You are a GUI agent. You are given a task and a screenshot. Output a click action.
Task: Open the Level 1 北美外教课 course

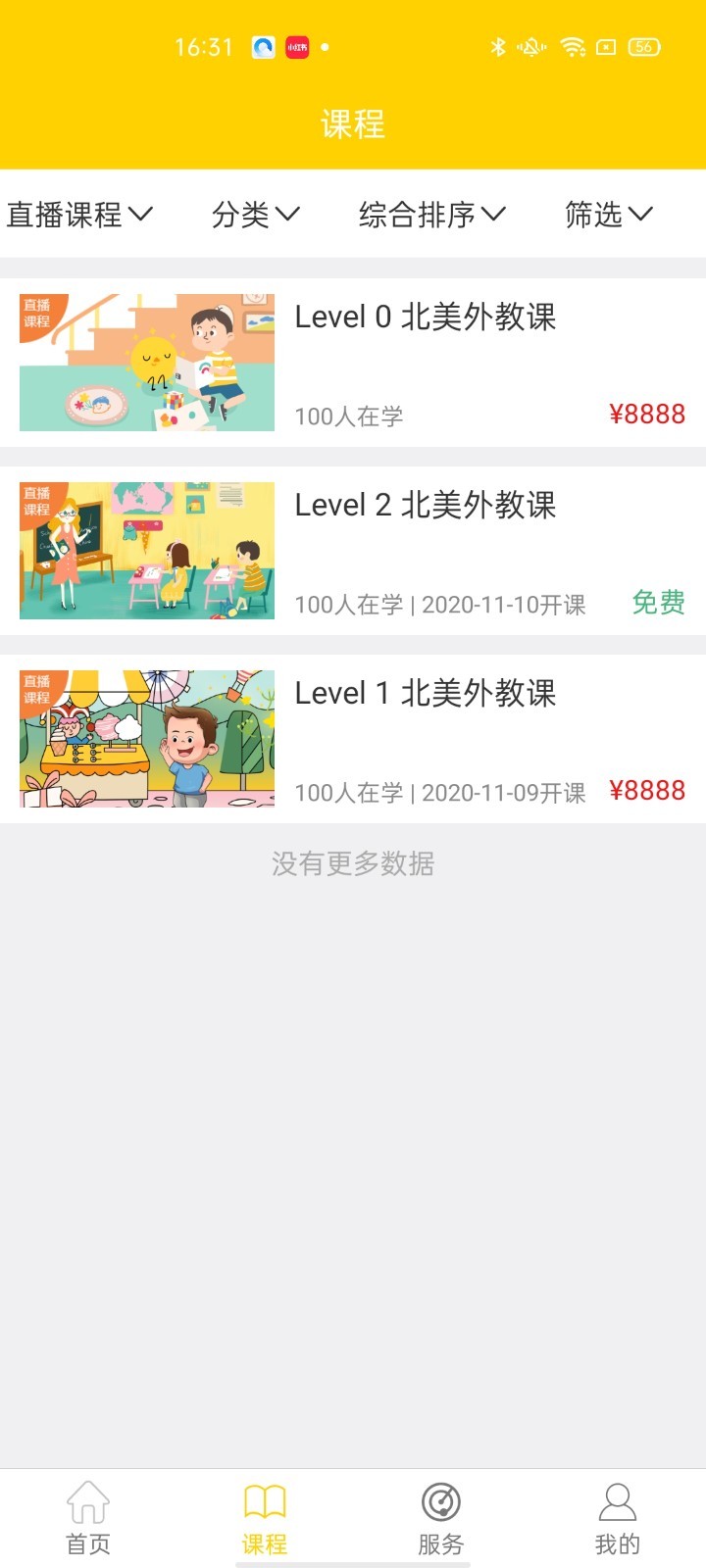click(353, 739)
